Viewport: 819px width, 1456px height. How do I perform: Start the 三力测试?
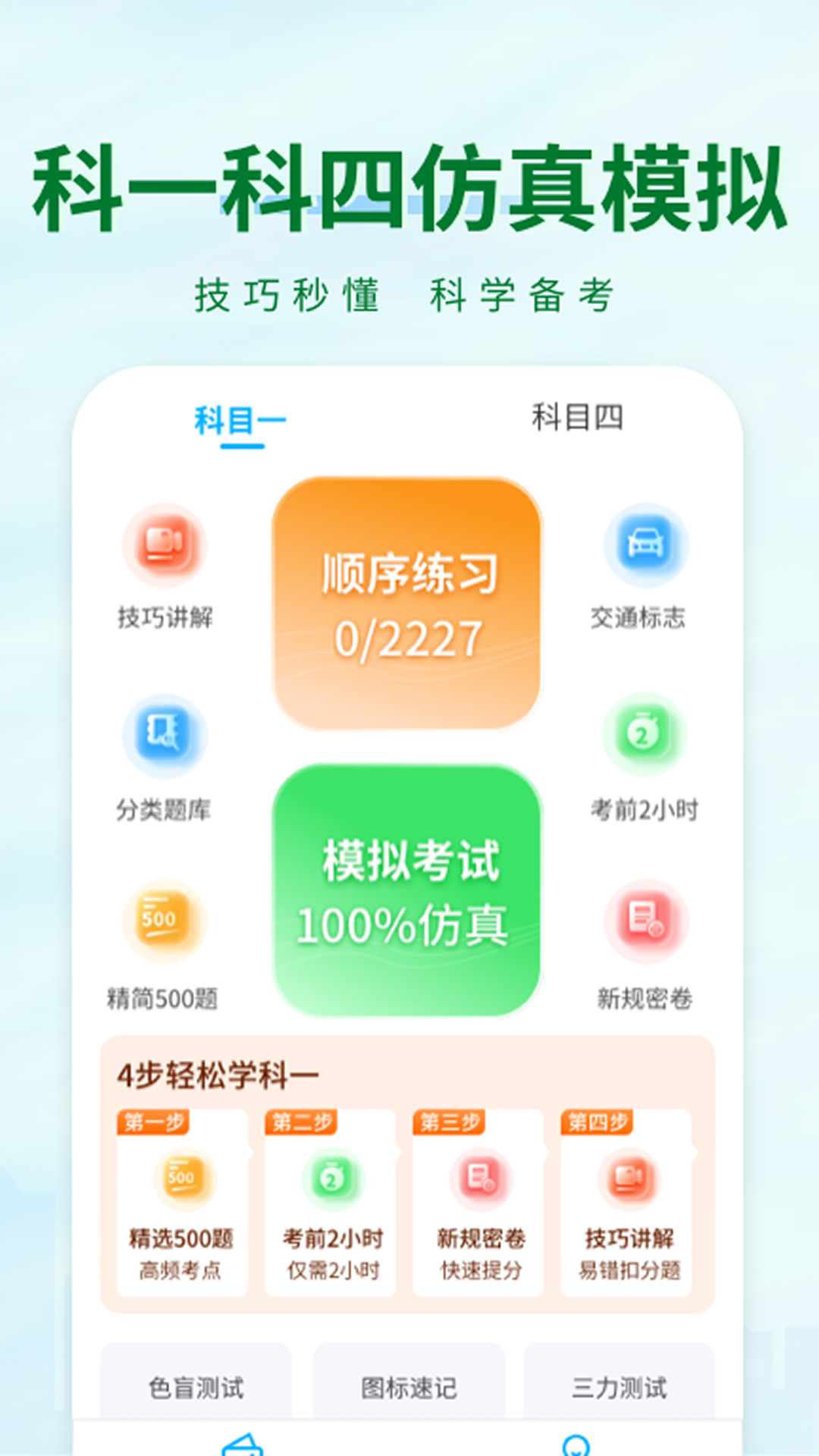point(618,1388)
